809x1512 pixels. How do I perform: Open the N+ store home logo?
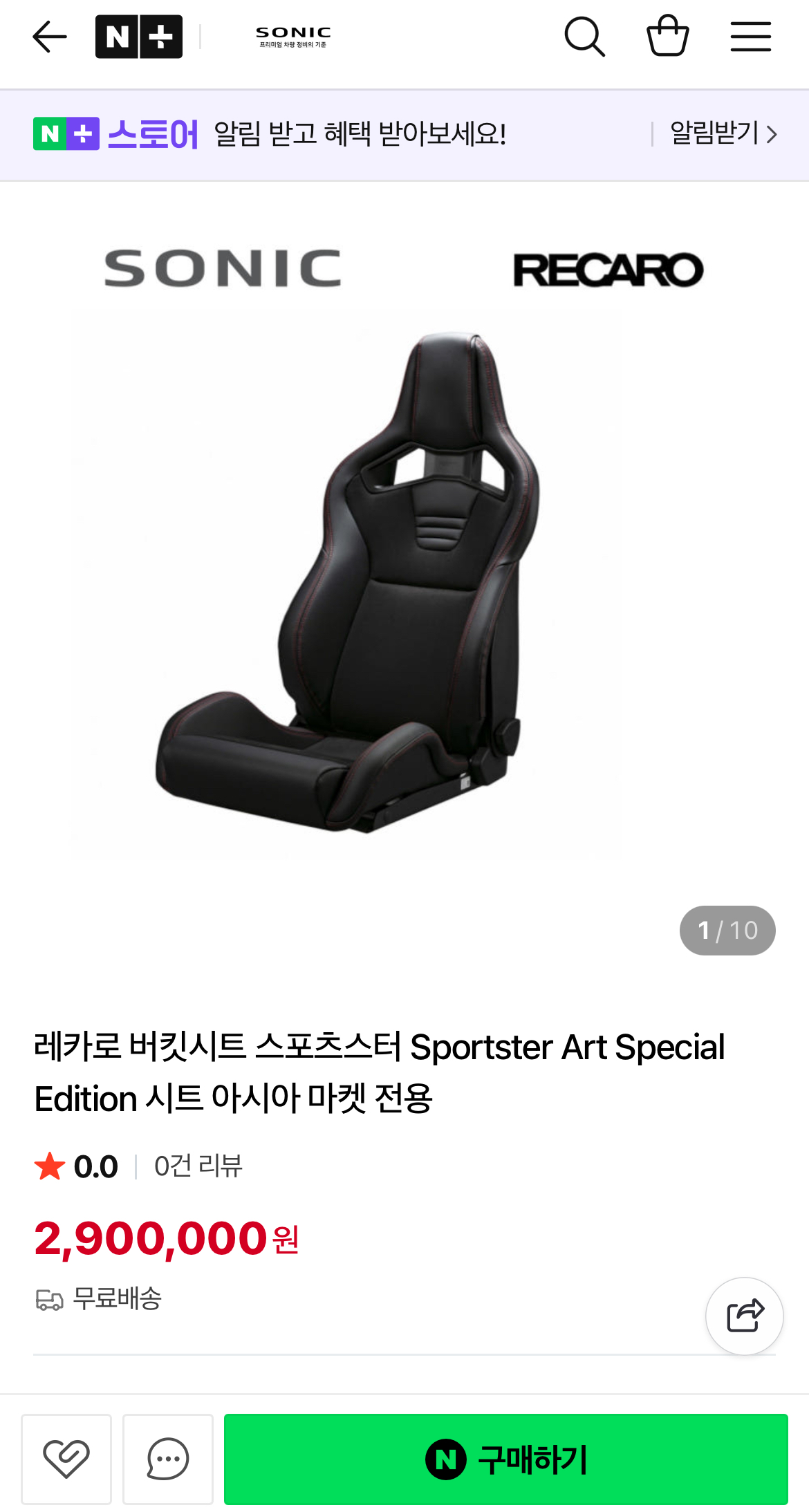pyautogui.click(x=139, y=37)
